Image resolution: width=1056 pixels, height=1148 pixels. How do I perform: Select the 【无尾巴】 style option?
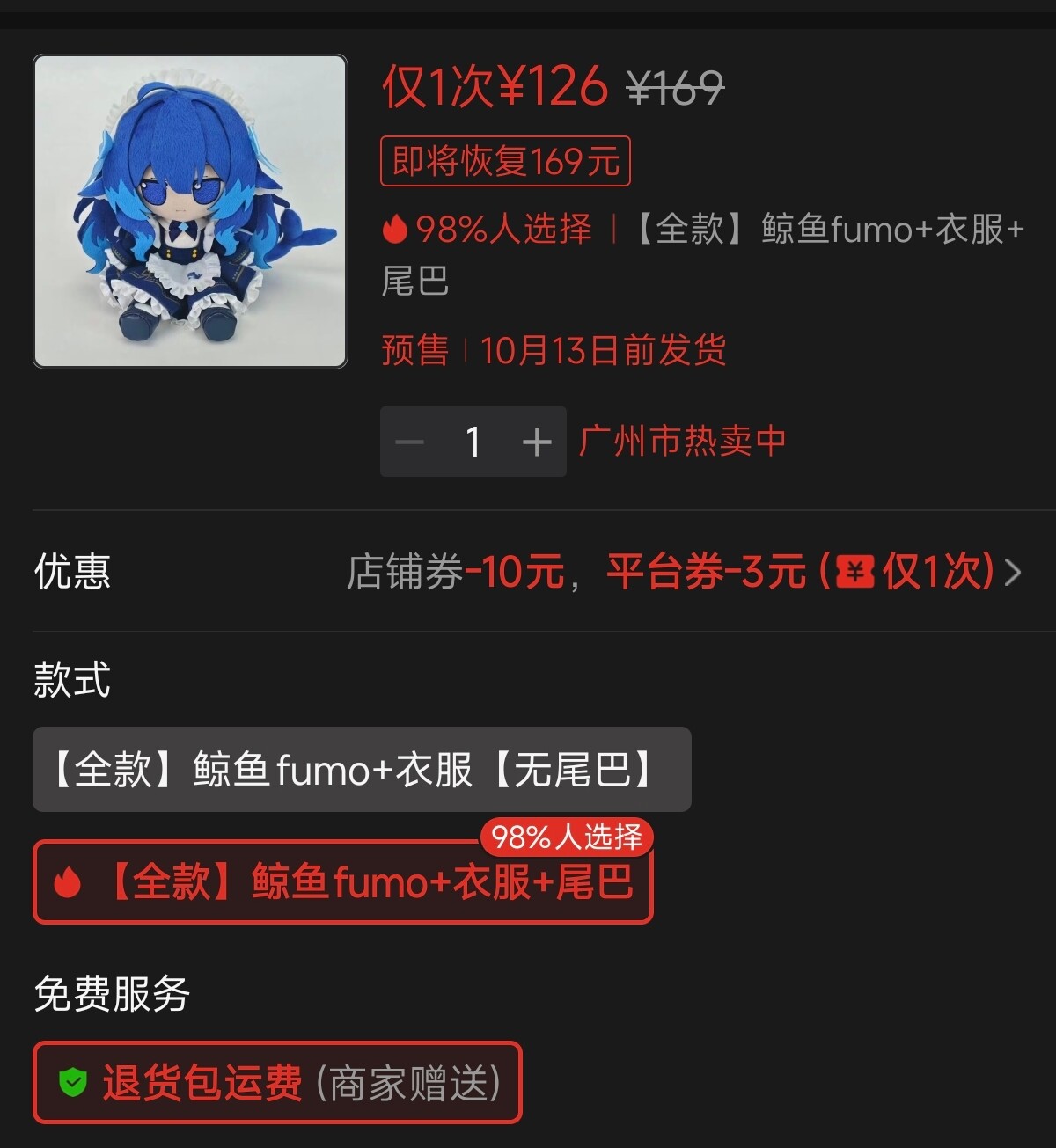(x=362, y=770)
